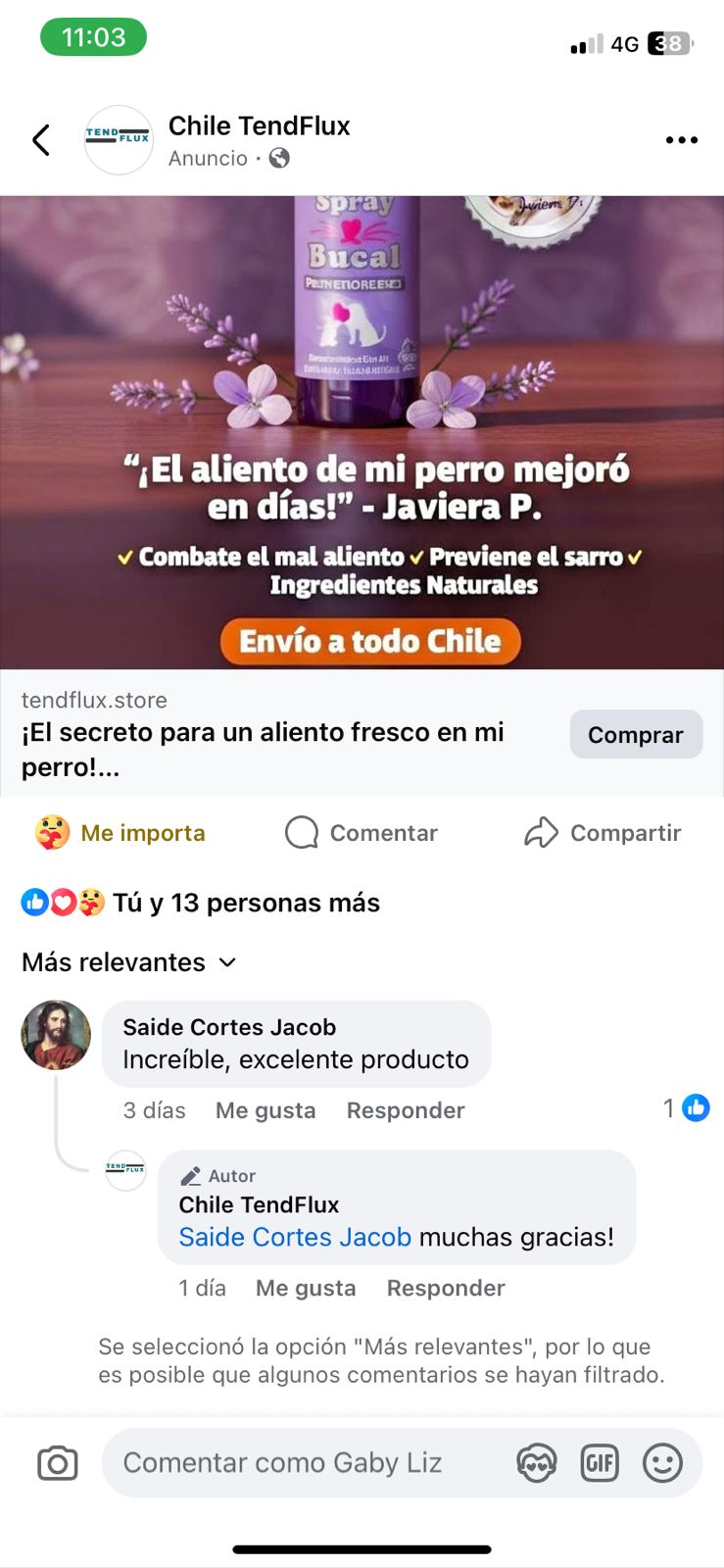Open the emoji smiley picker

(662, 1463)
